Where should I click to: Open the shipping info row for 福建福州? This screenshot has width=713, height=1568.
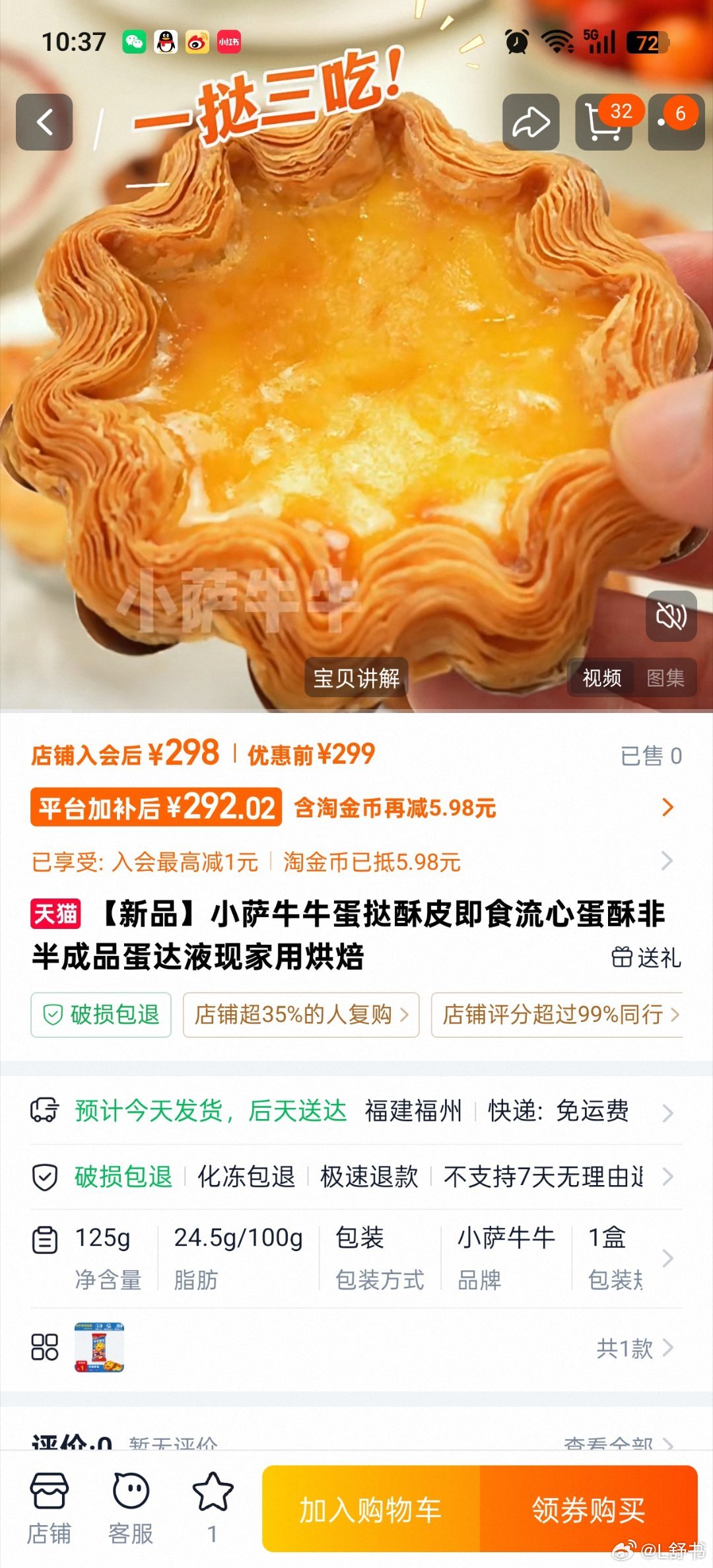coord(356,1111)
